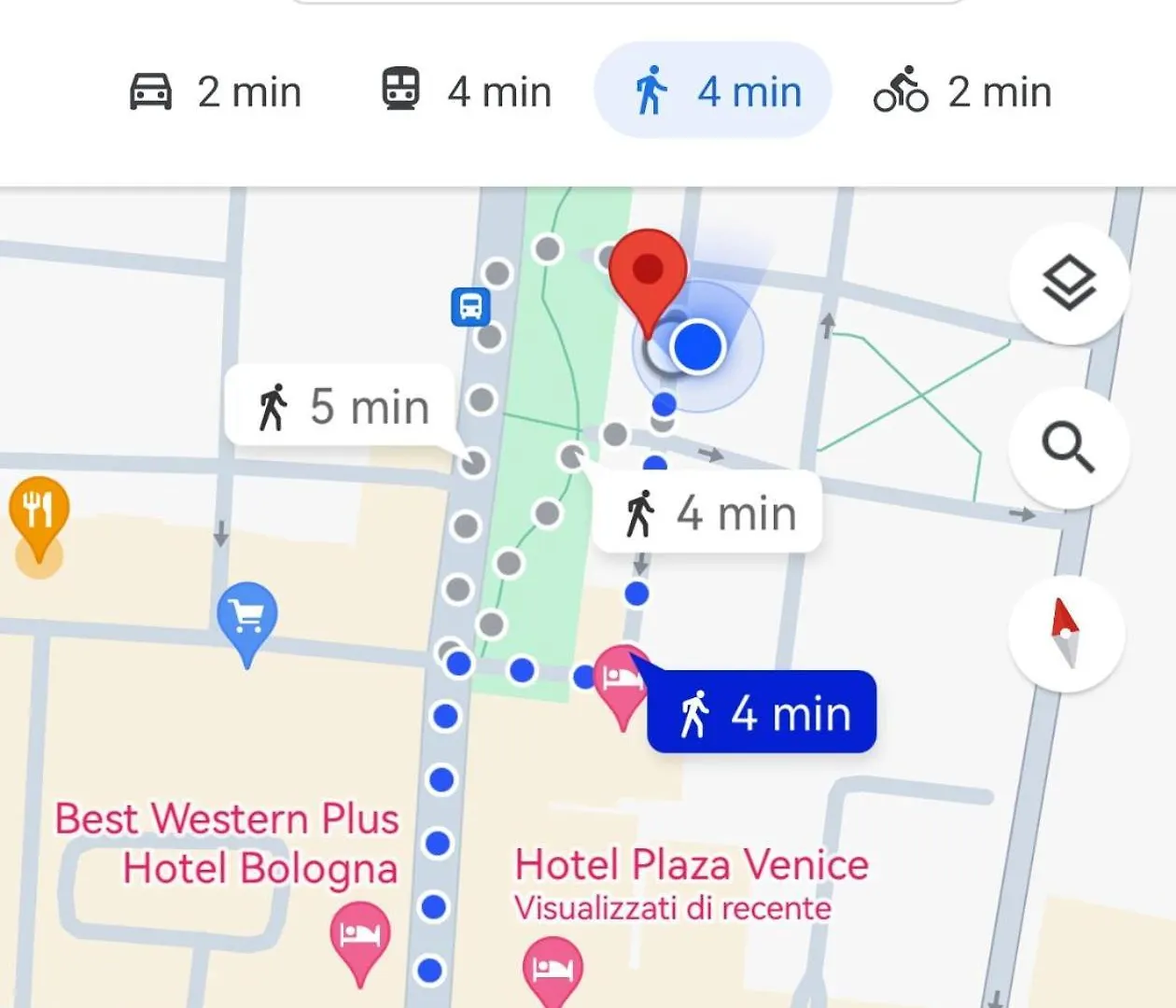Tap the bus stop marker

470,305
